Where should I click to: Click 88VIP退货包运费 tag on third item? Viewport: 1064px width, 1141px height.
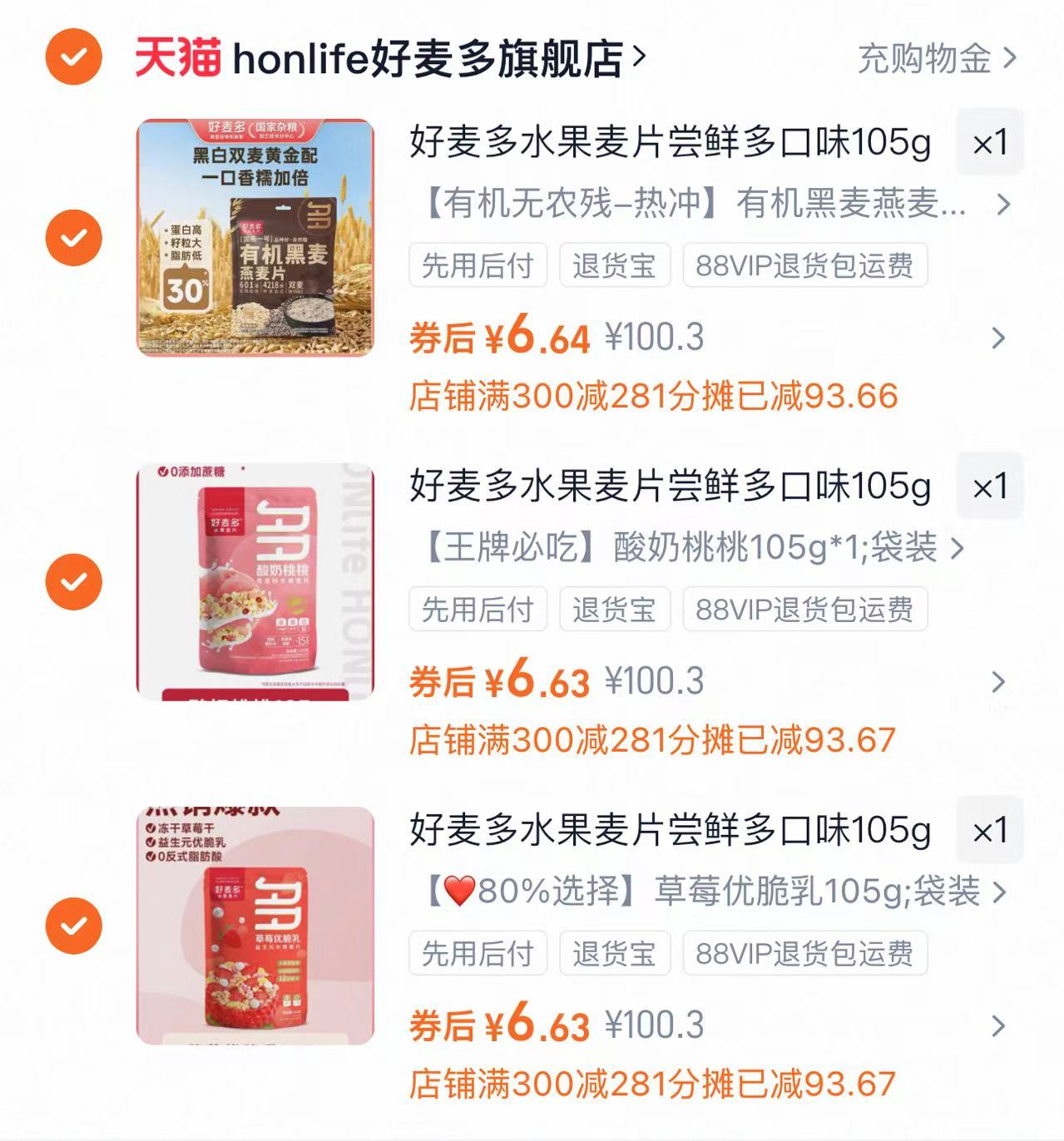pyautogui.click(x=803, y=953)
